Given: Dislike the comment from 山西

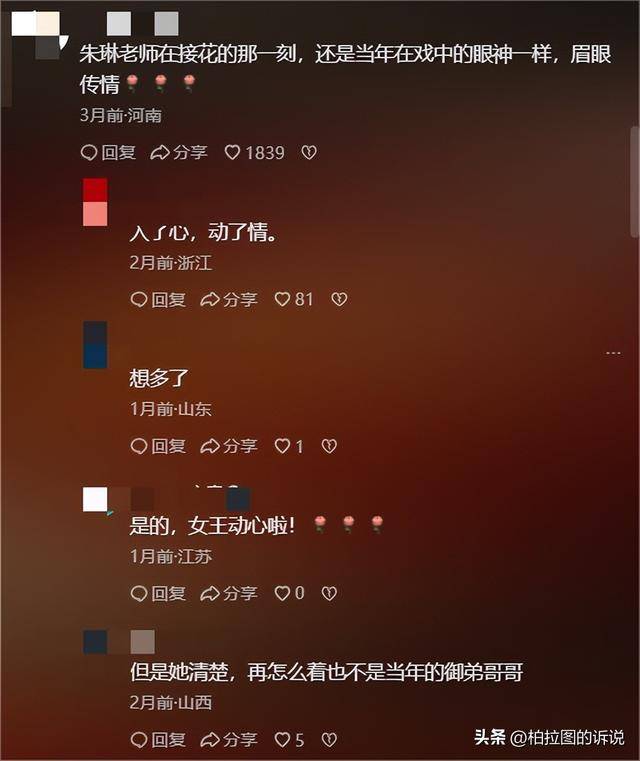Looking at the screenshot, I should (329, 740).
